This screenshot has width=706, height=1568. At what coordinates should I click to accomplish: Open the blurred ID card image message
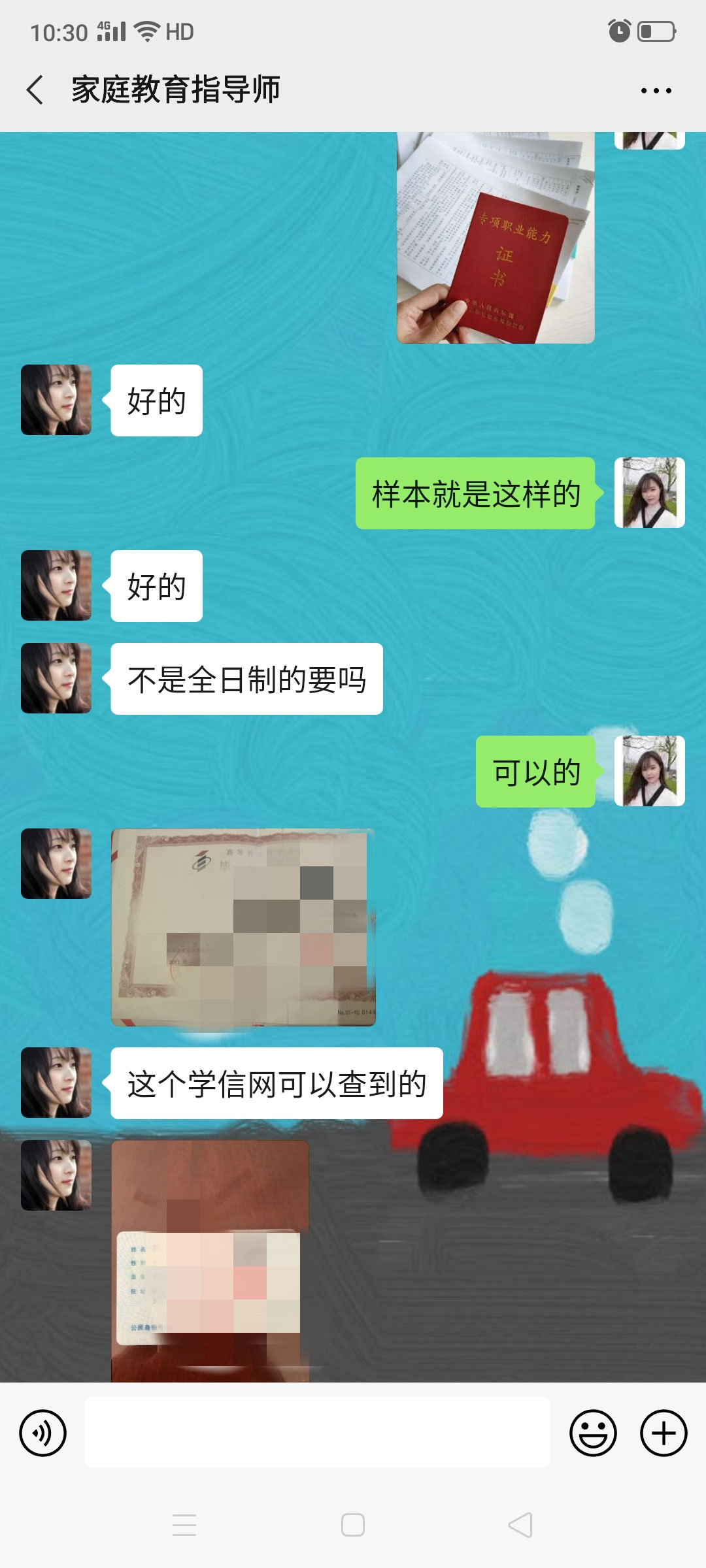click(x=210, y=1261)
